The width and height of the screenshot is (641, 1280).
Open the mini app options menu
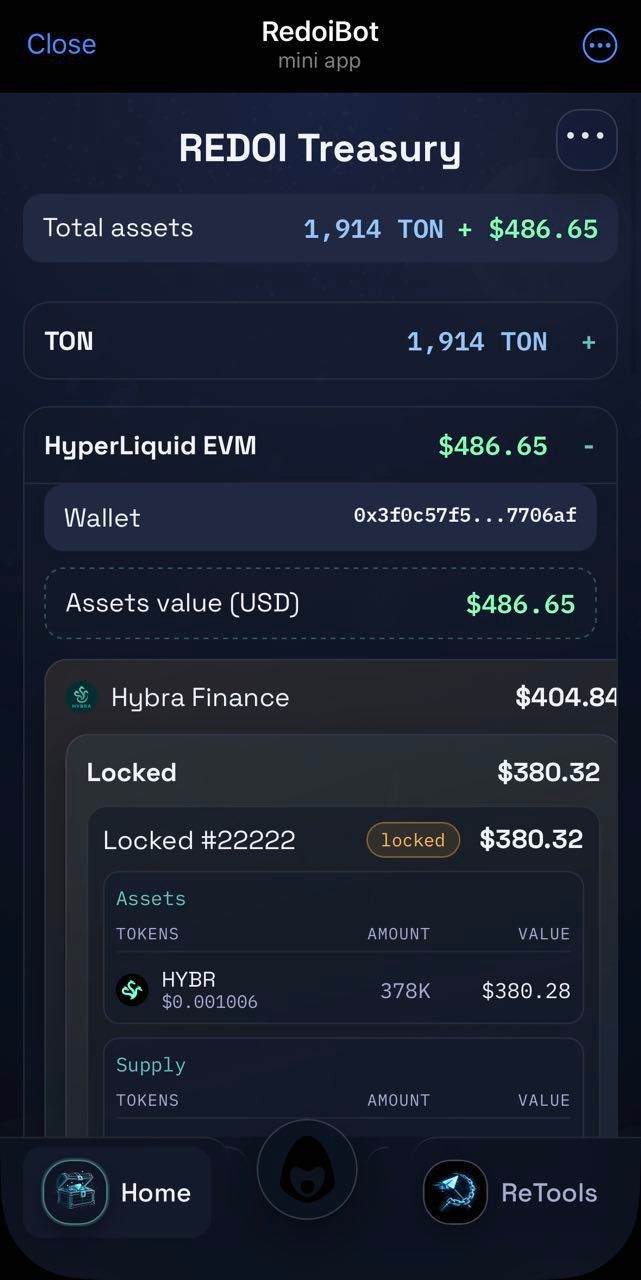tap(599, 45)
